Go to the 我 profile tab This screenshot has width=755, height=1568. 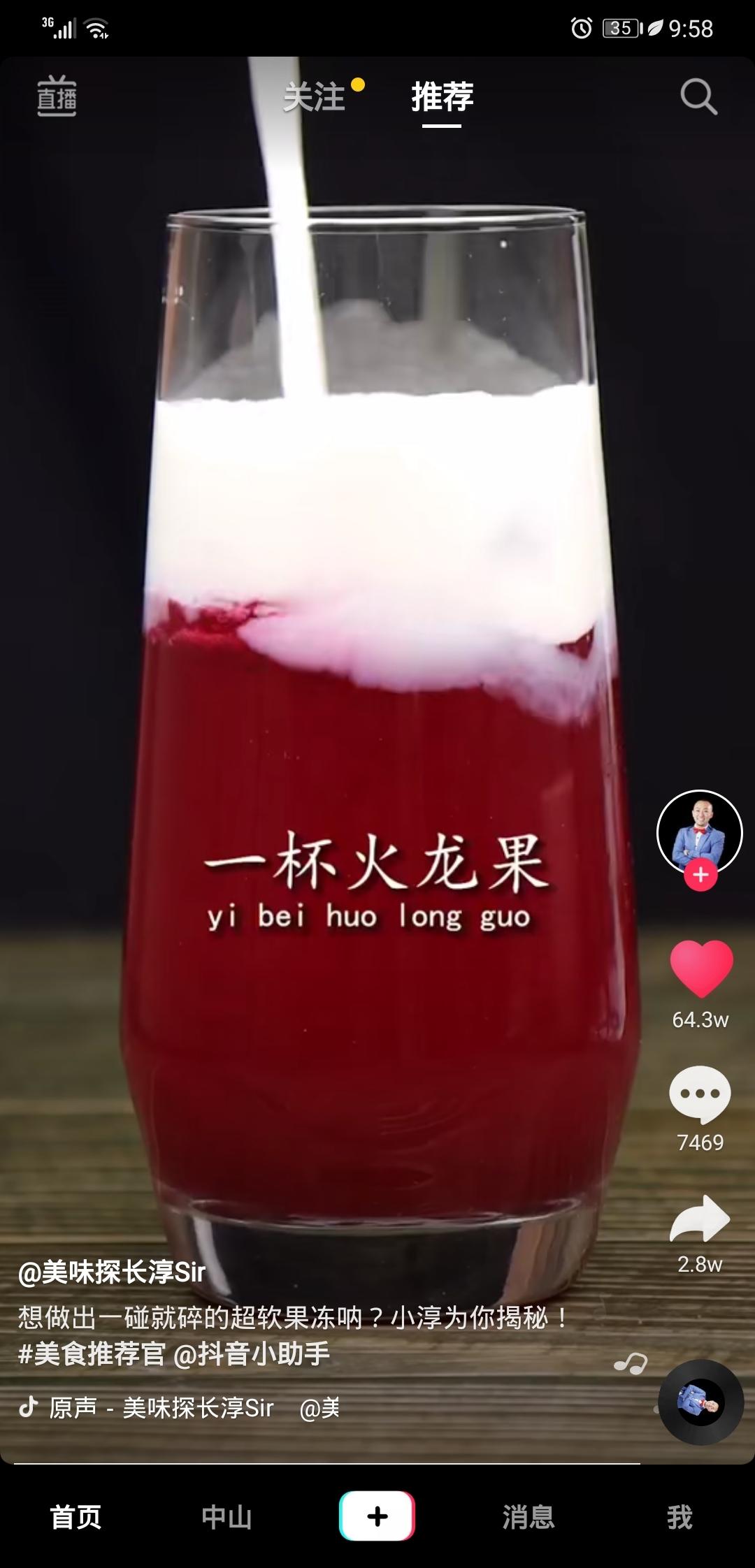click(x=679, y=1517)
